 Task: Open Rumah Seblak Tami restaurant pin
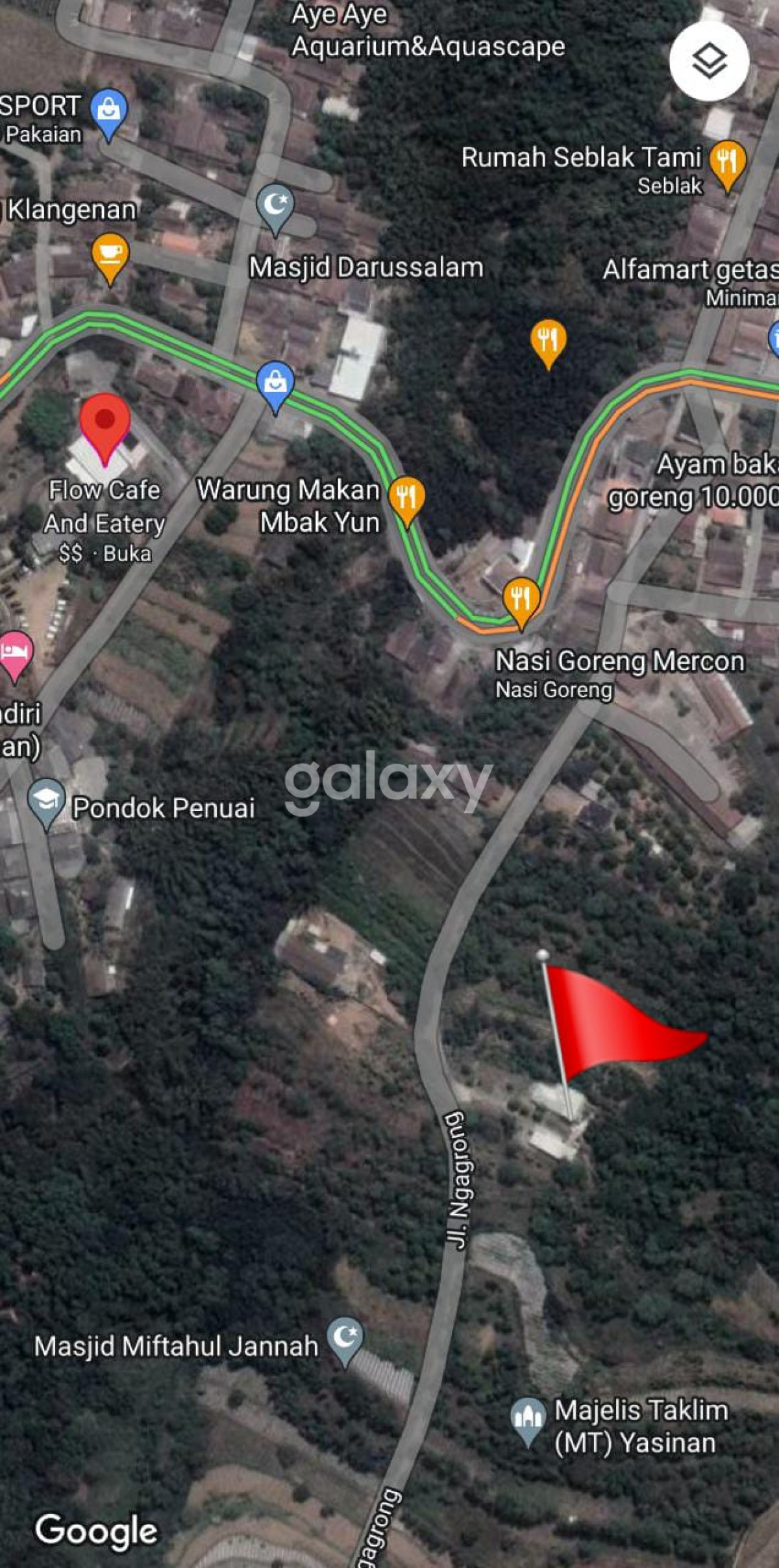(x=727, y=162)
